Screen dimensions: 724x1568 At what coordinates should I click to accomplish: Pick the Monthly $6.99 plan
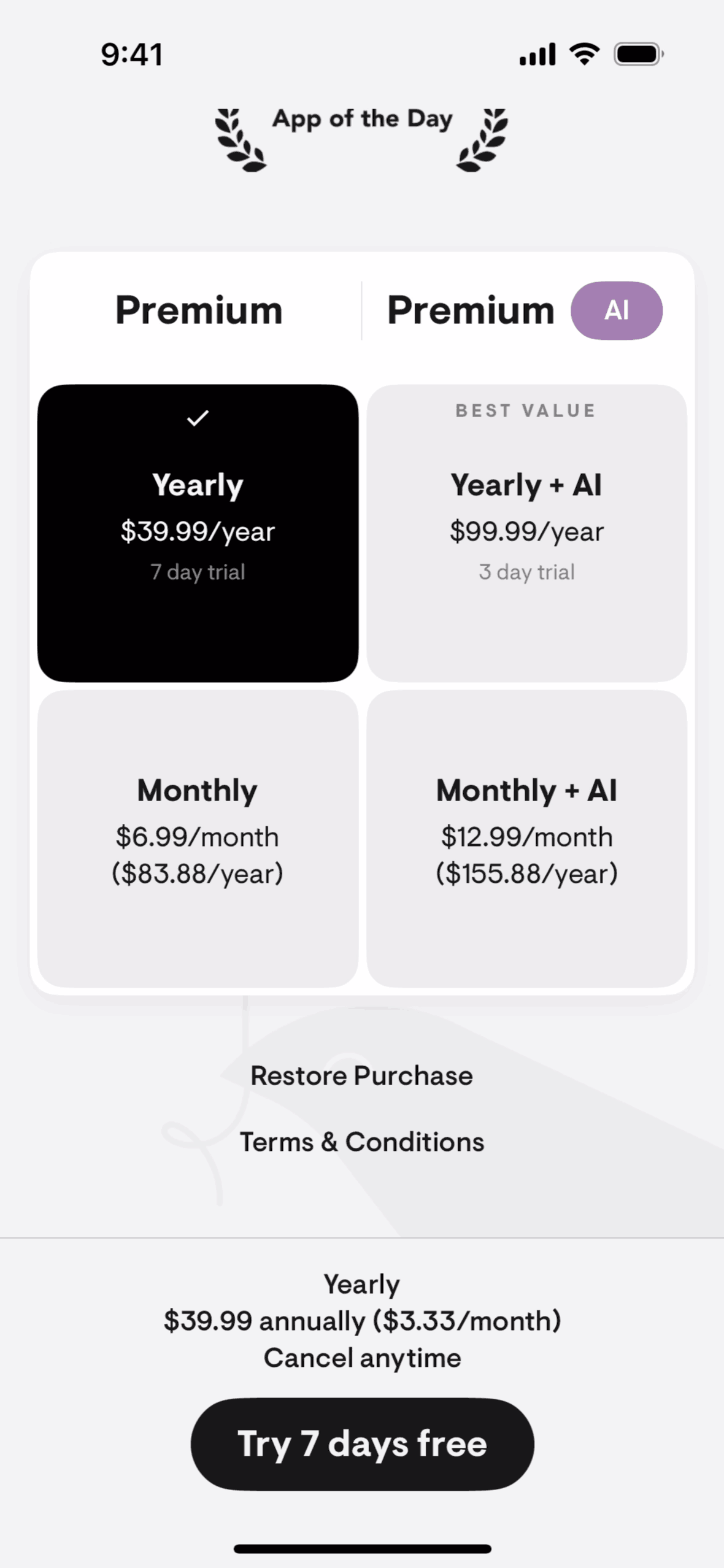point(198,838)
